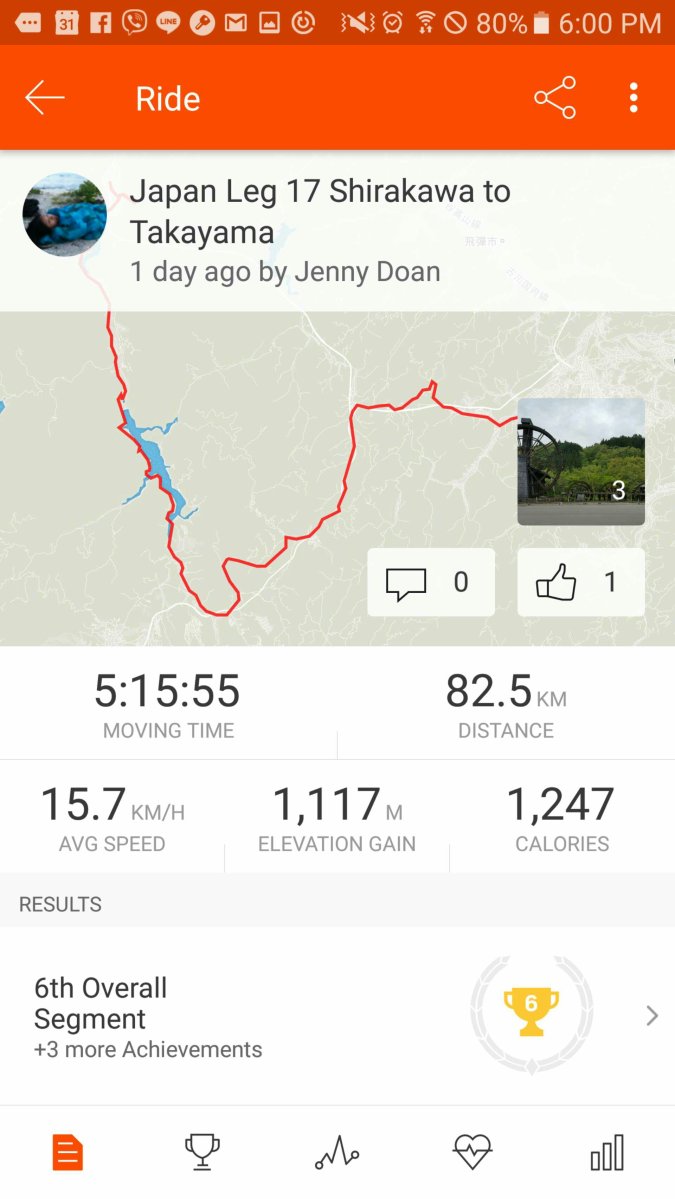This screenshot has width=675, height=1199.
Task: Open comments on this ride
Action: coord(431,582)
